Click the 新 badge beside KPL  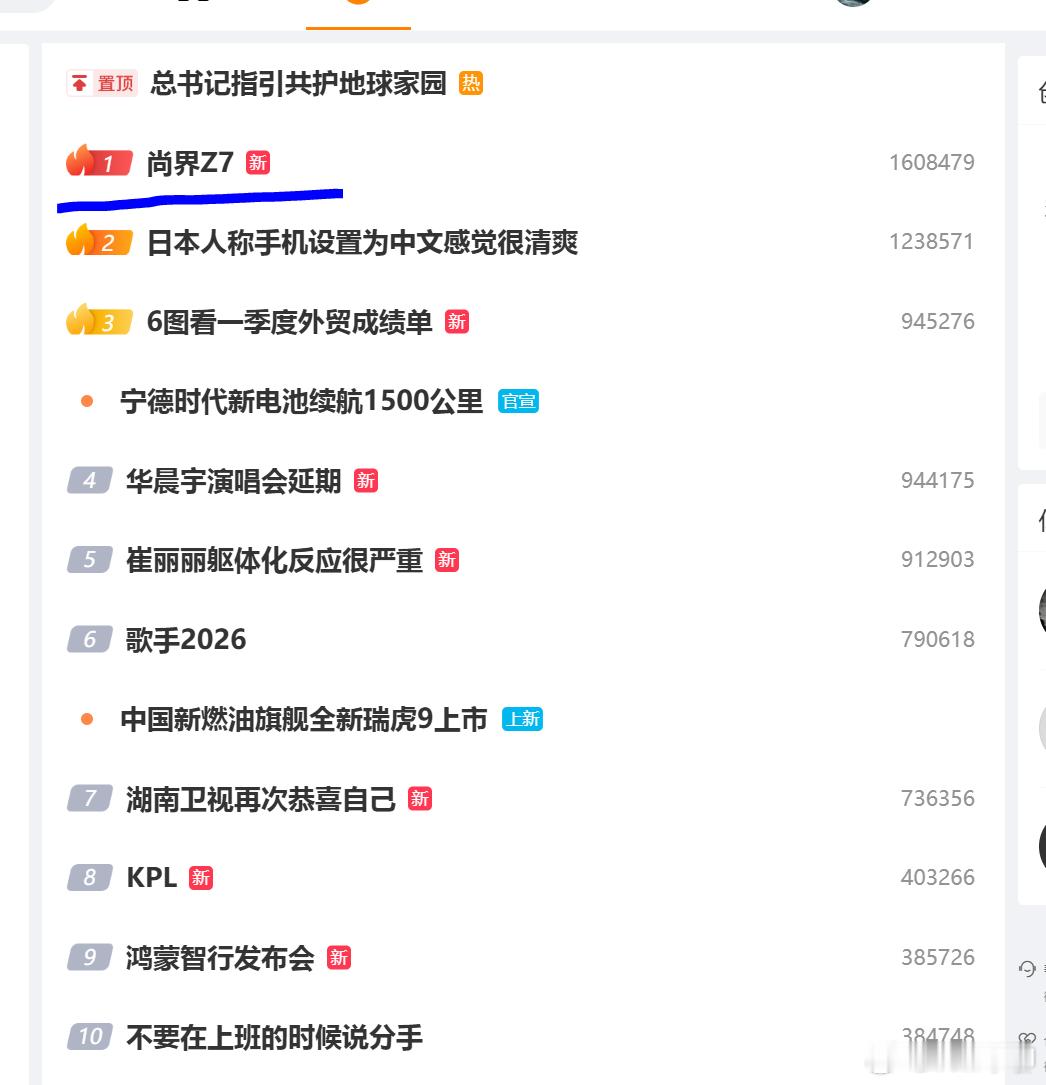coord(201,877)
